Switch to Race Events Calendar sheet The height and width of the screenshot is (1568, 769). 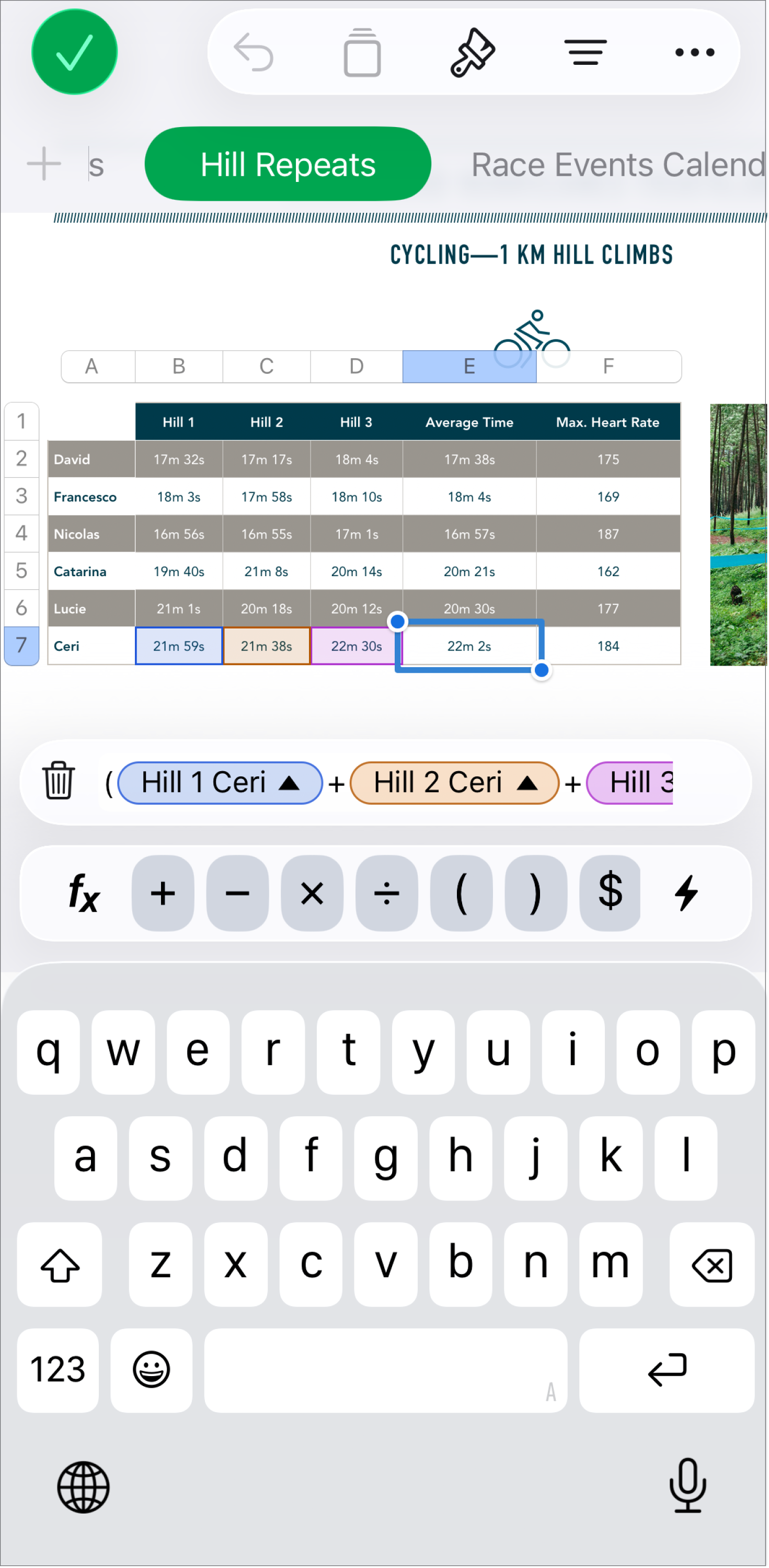(617, 164)
